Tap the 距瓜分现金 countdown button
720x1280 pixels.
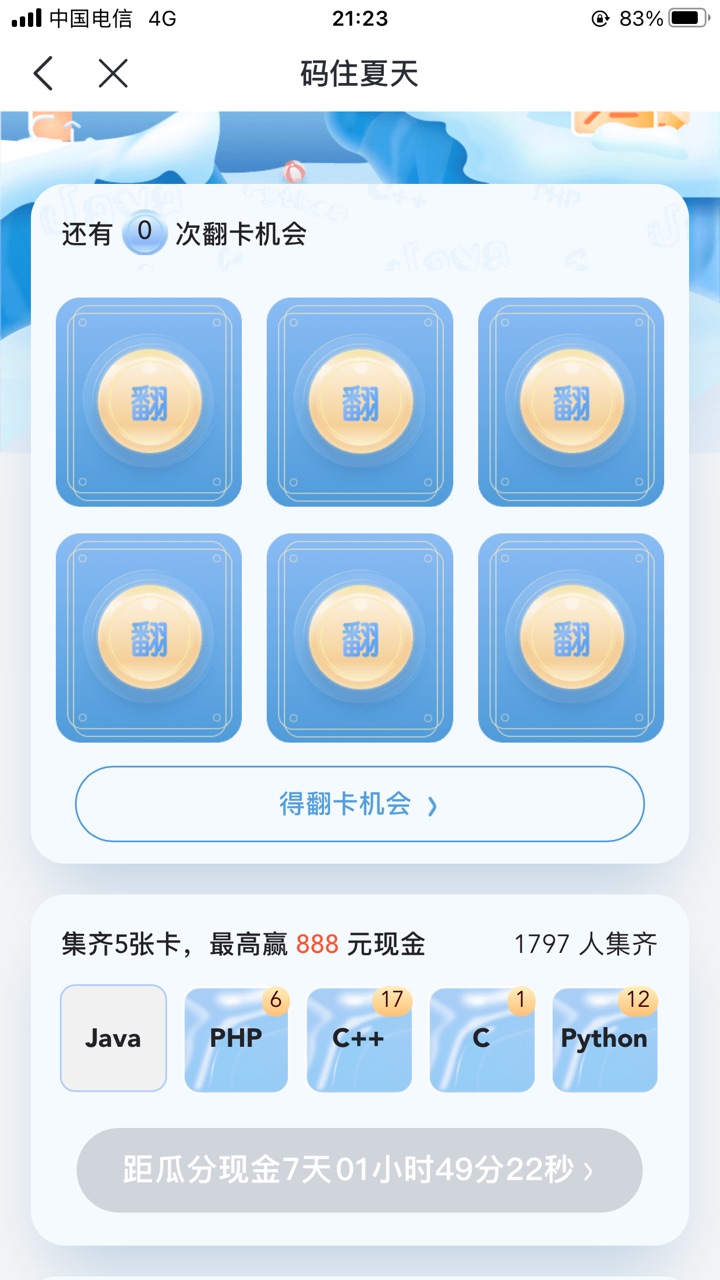[360, 1170]
